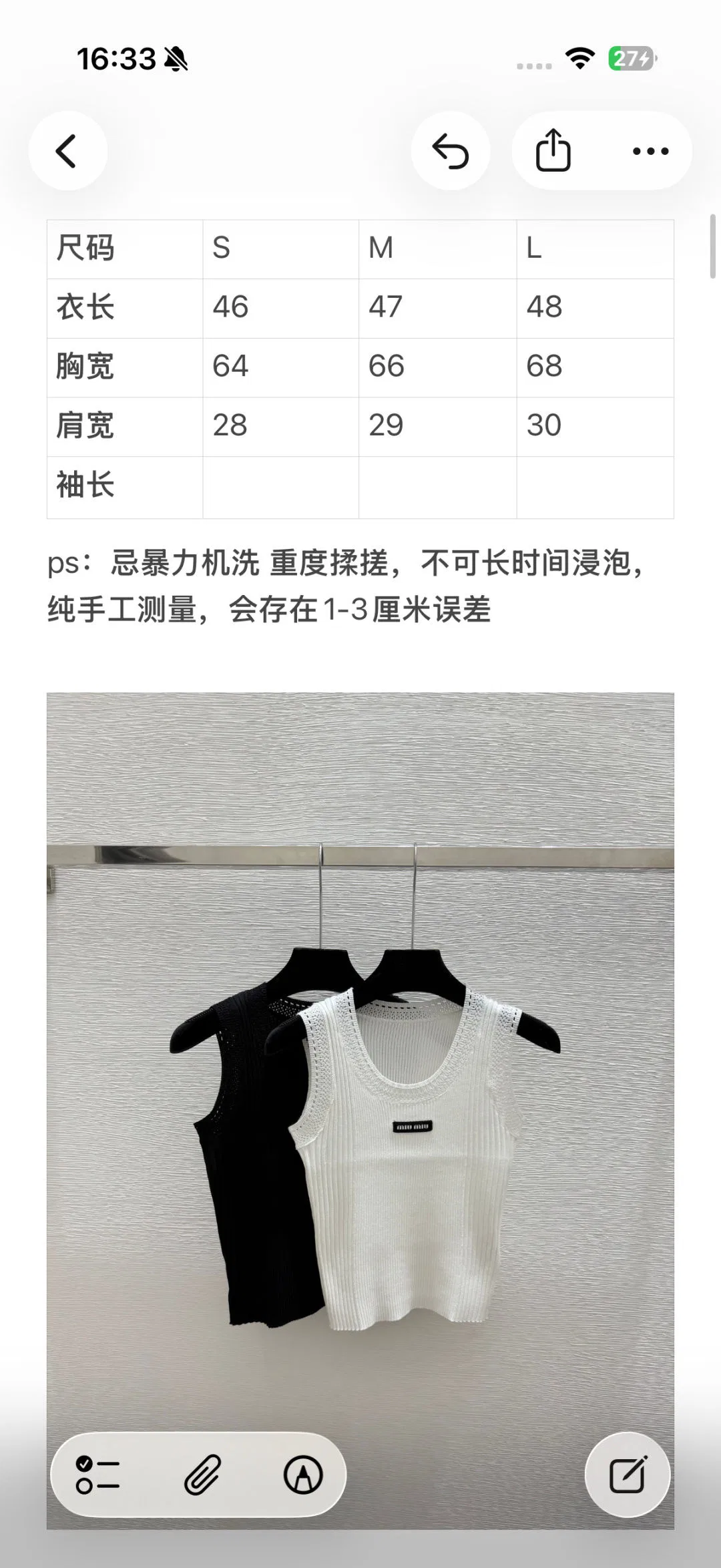
Task: Attach a file with the paperclip
Action: 202,1475
